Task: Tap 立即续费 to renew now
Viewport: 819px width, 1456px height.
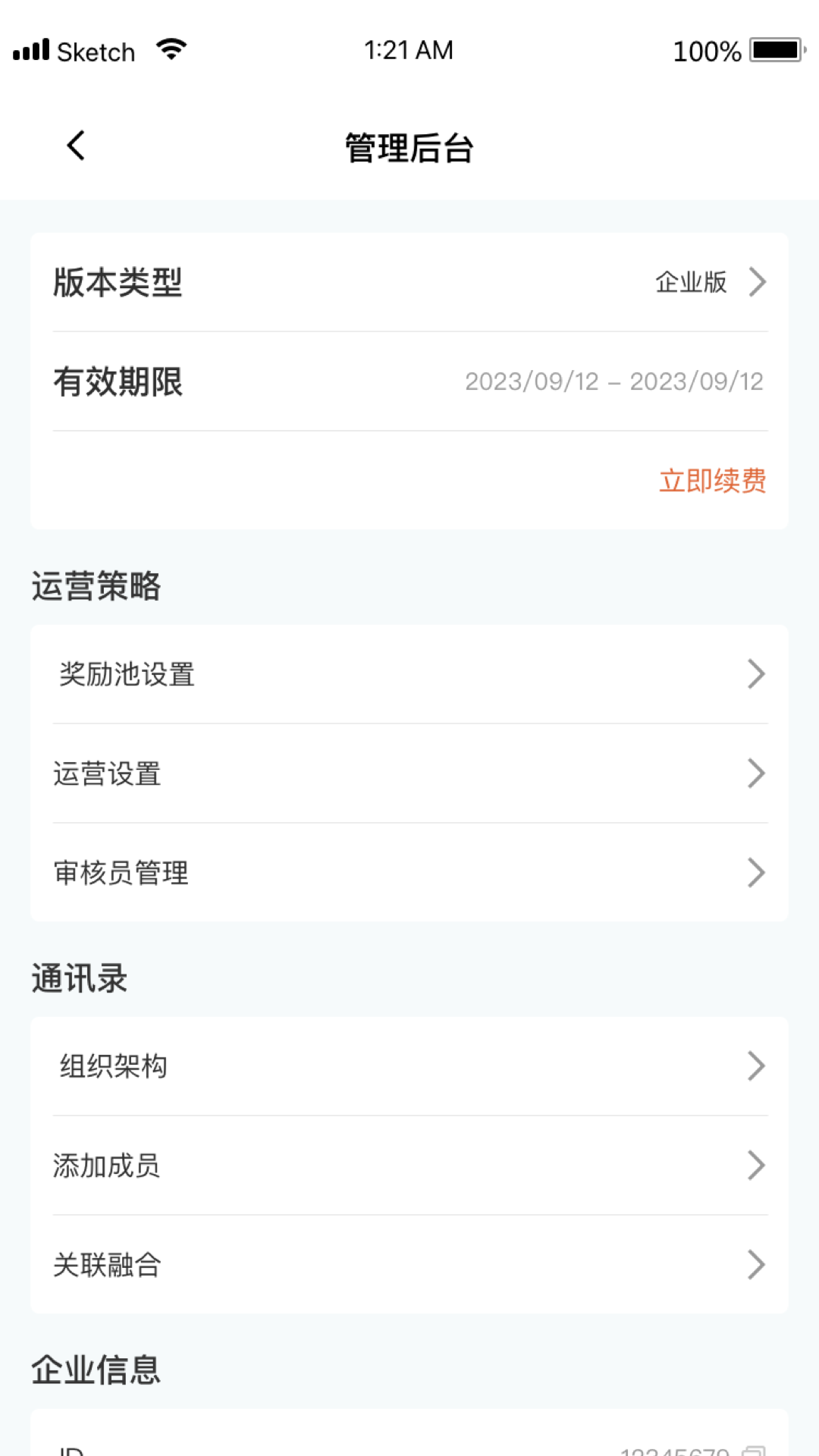Action: coord(712,481)
